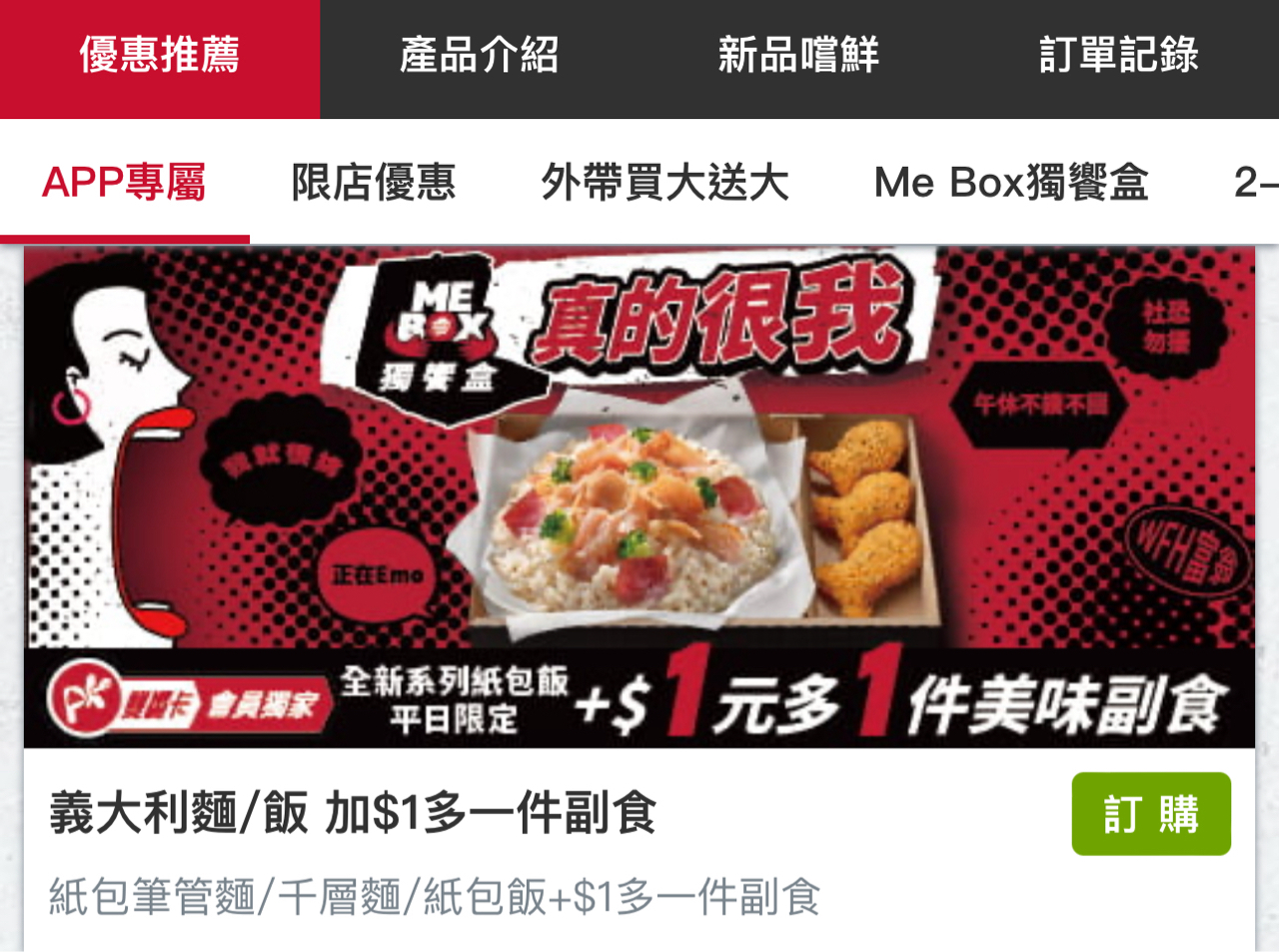Switch to the 限店優惠 category
1279x952 pixels.
click(374, 183)
